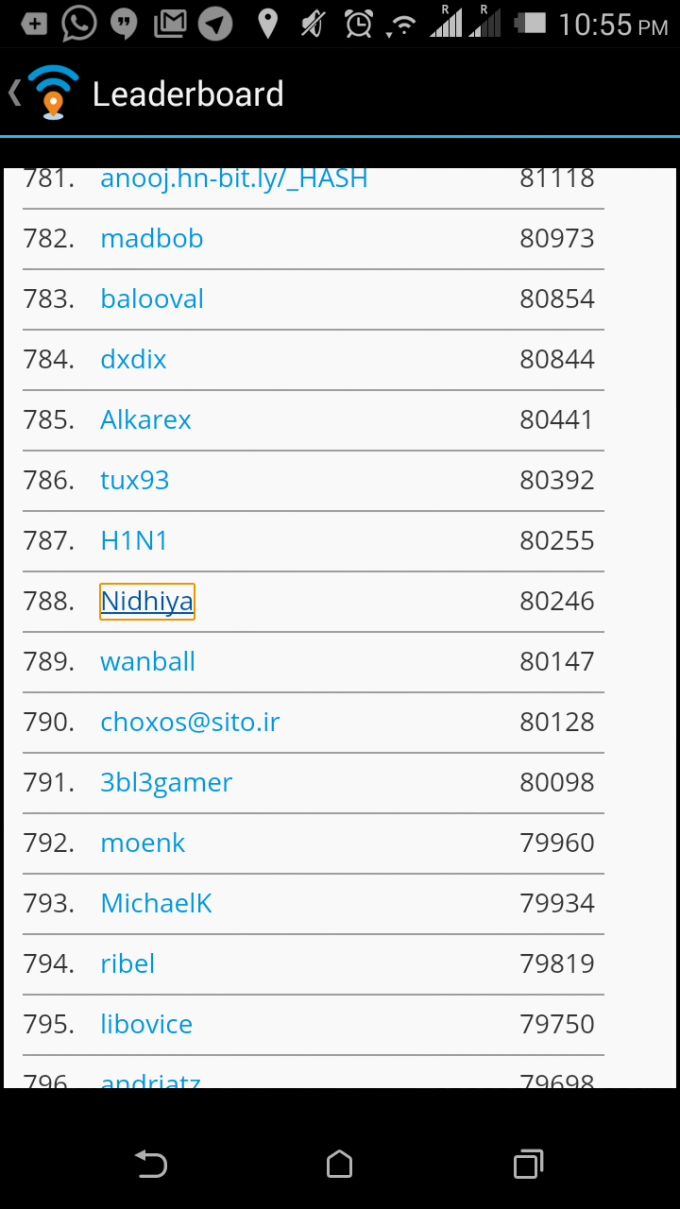Viewport: 680px width, 1209px height.
Task: Open MichaelK's profile link
Action: (156, 904)
